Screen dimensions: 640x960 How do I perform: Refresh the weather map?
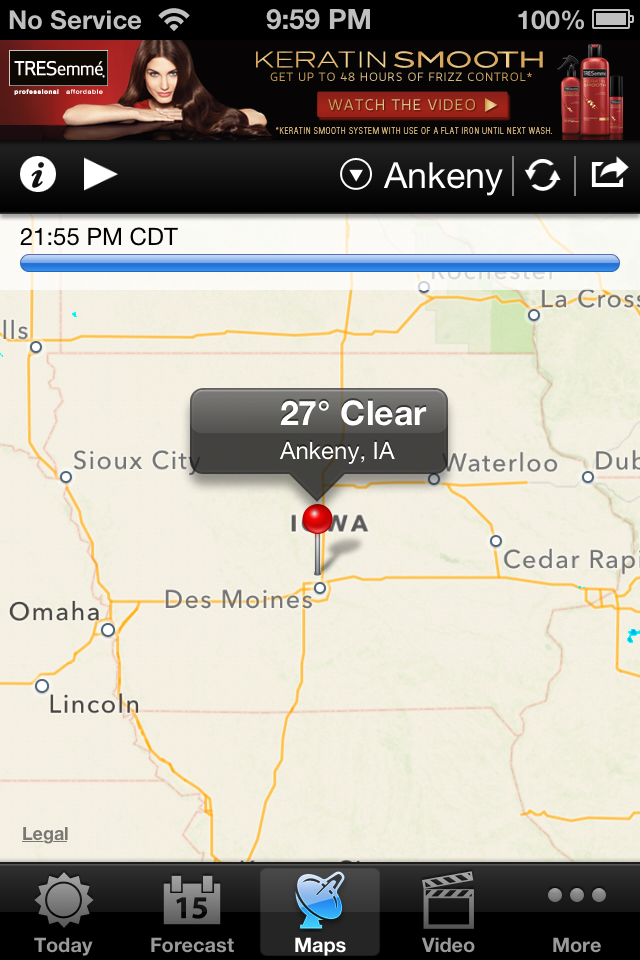click(x=543, y=176)
